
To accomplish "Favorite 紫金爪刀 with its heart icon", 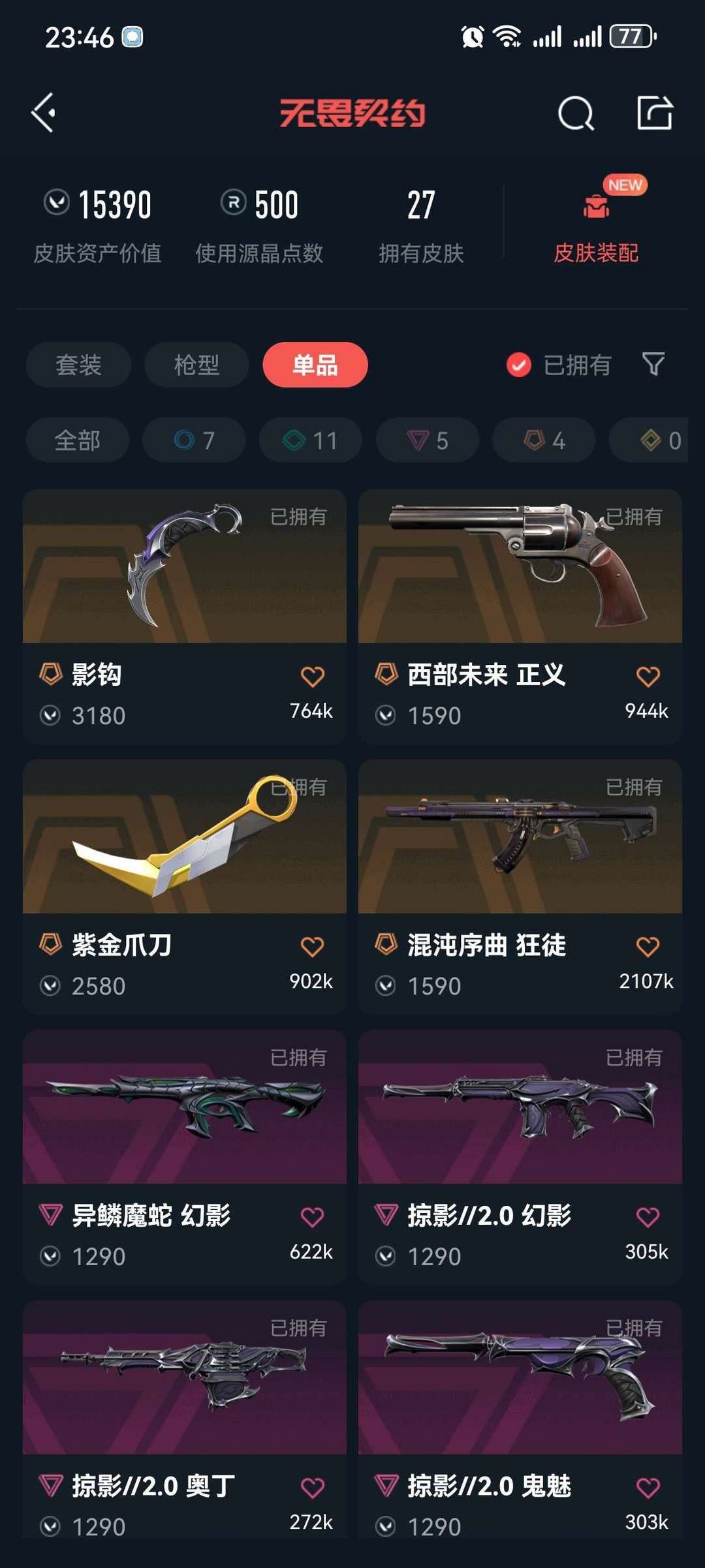I will coord(313,947).
